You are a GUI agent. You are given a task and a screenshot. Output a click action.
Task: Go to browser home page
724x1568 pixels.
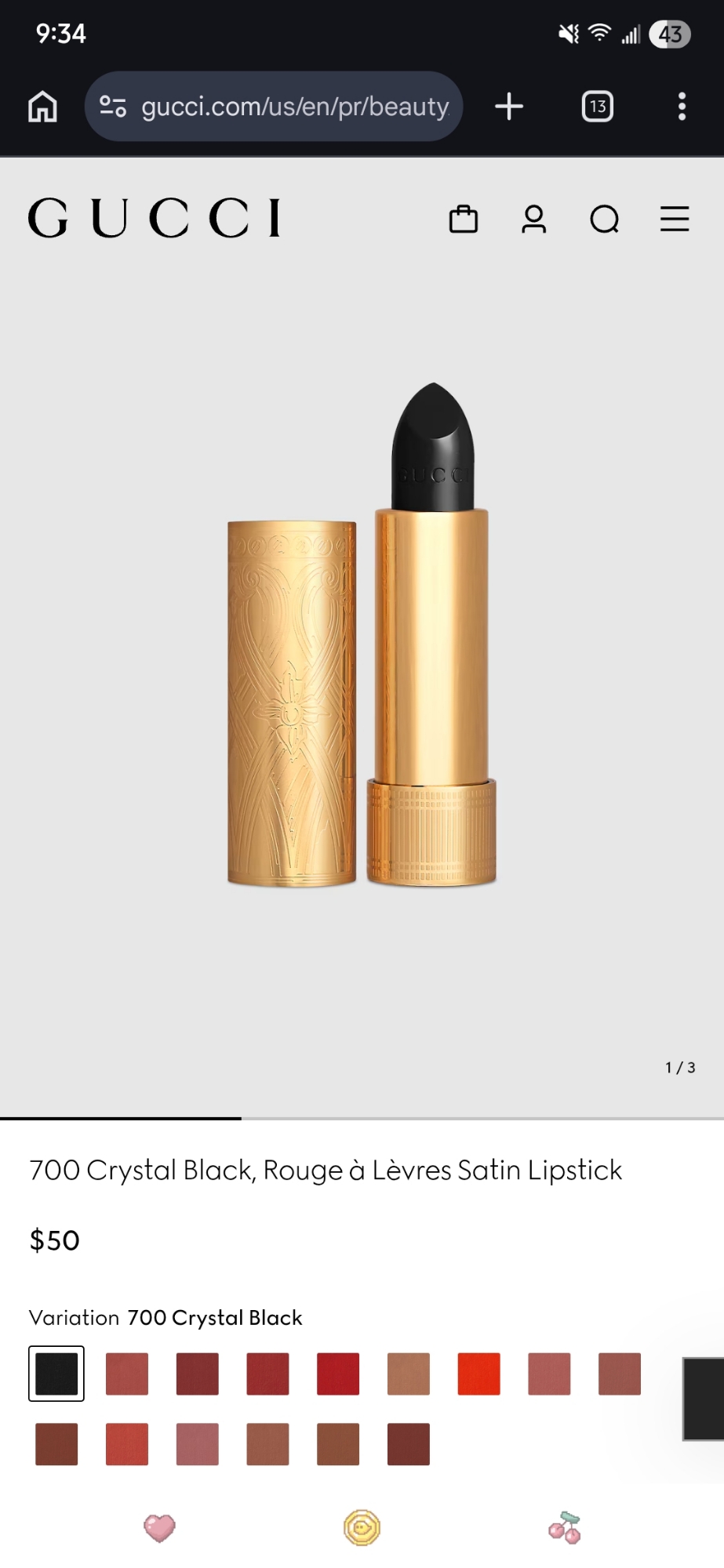coord(42,107)
